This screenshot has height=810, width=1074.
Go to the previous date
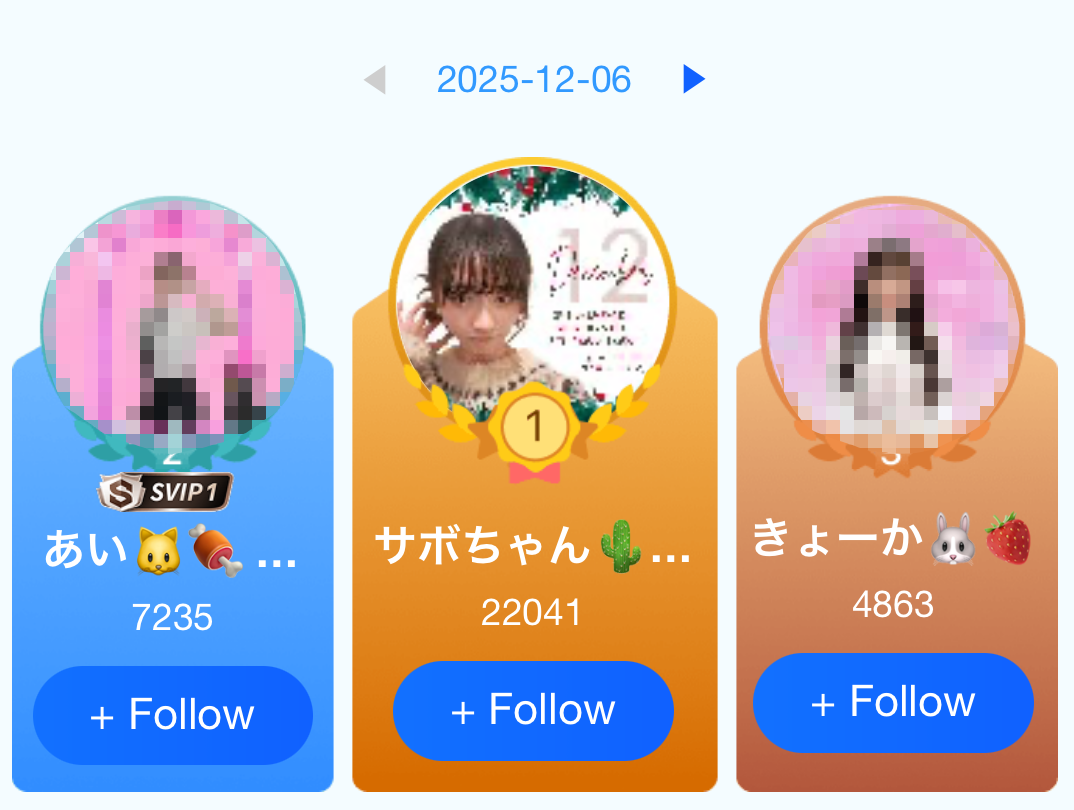point(375,80)
